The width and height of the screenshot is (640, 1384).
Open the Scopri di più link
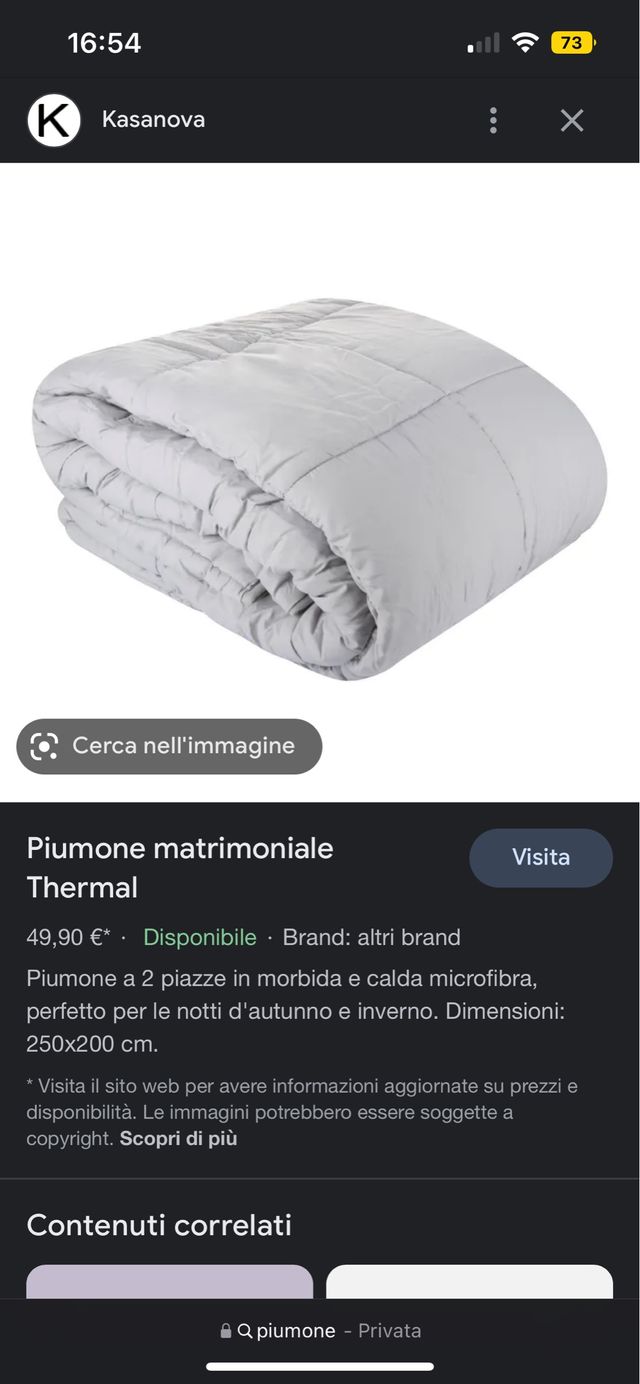click(x=178, y=1138)
